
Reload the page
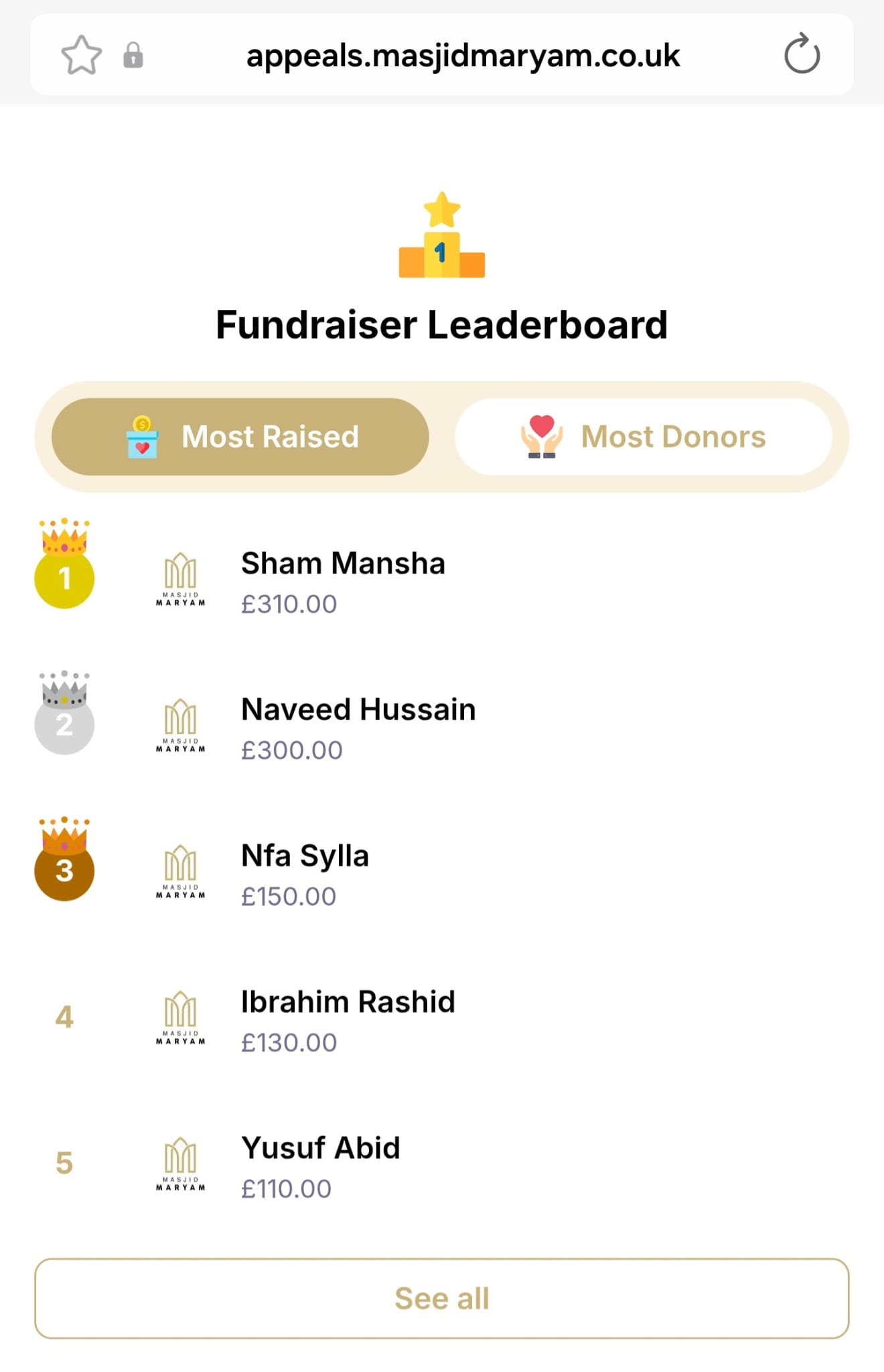(802, 54)
